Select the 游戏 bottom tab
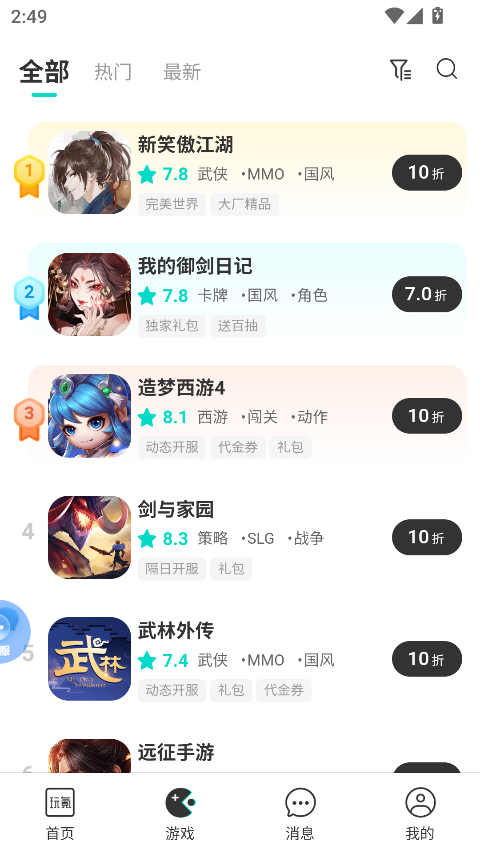The width and height of the screenshot is (480, 853). 180,814
